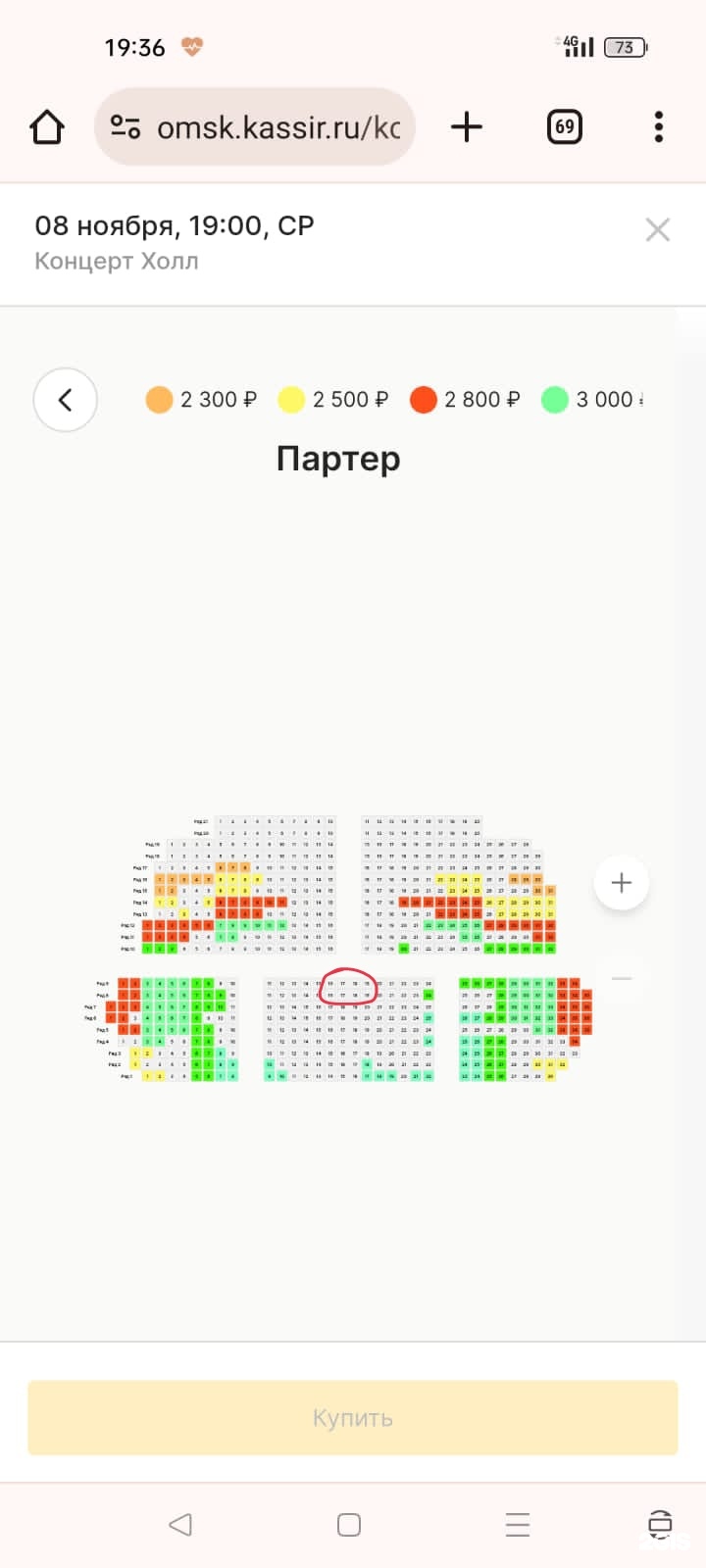Screen dimensions: 706x1568
Task: Select the 3 000 ₽ price filter
Action: tap(593, 400)
